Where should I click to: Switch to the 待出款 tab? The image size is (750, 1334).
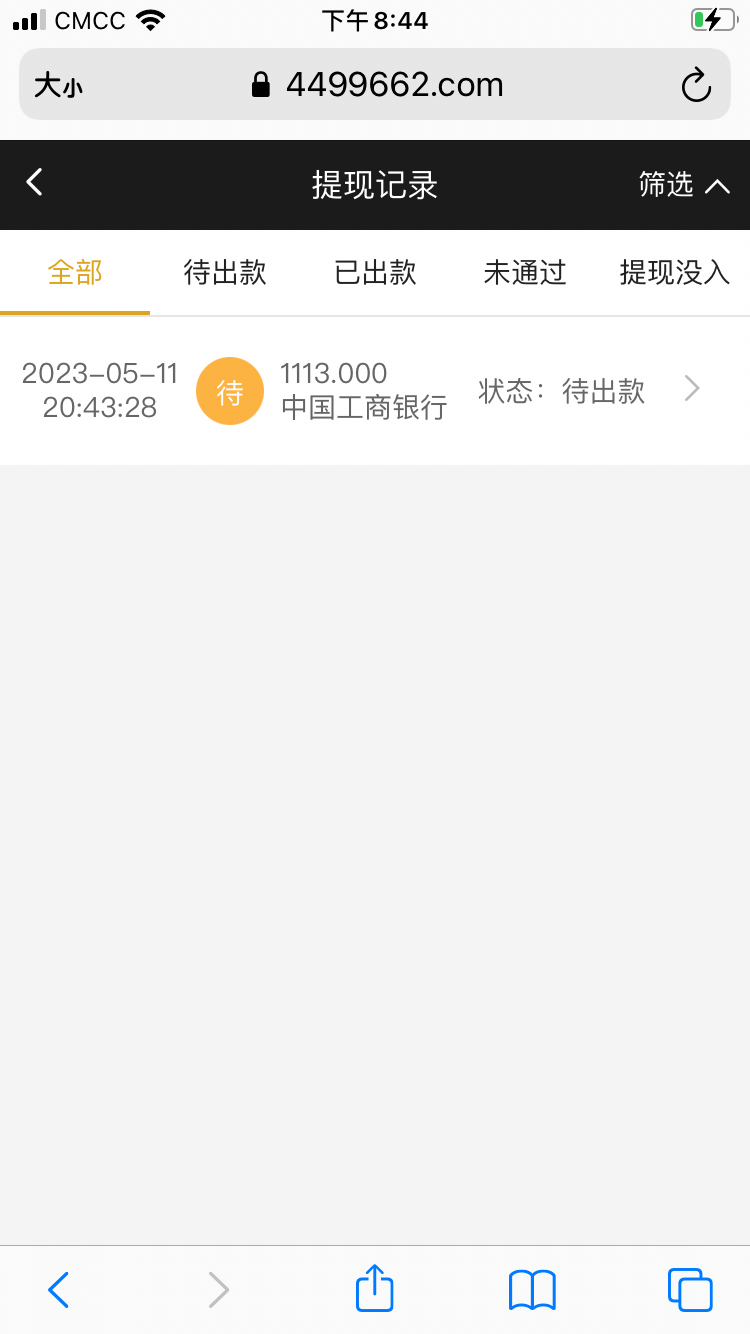[225, 272]
